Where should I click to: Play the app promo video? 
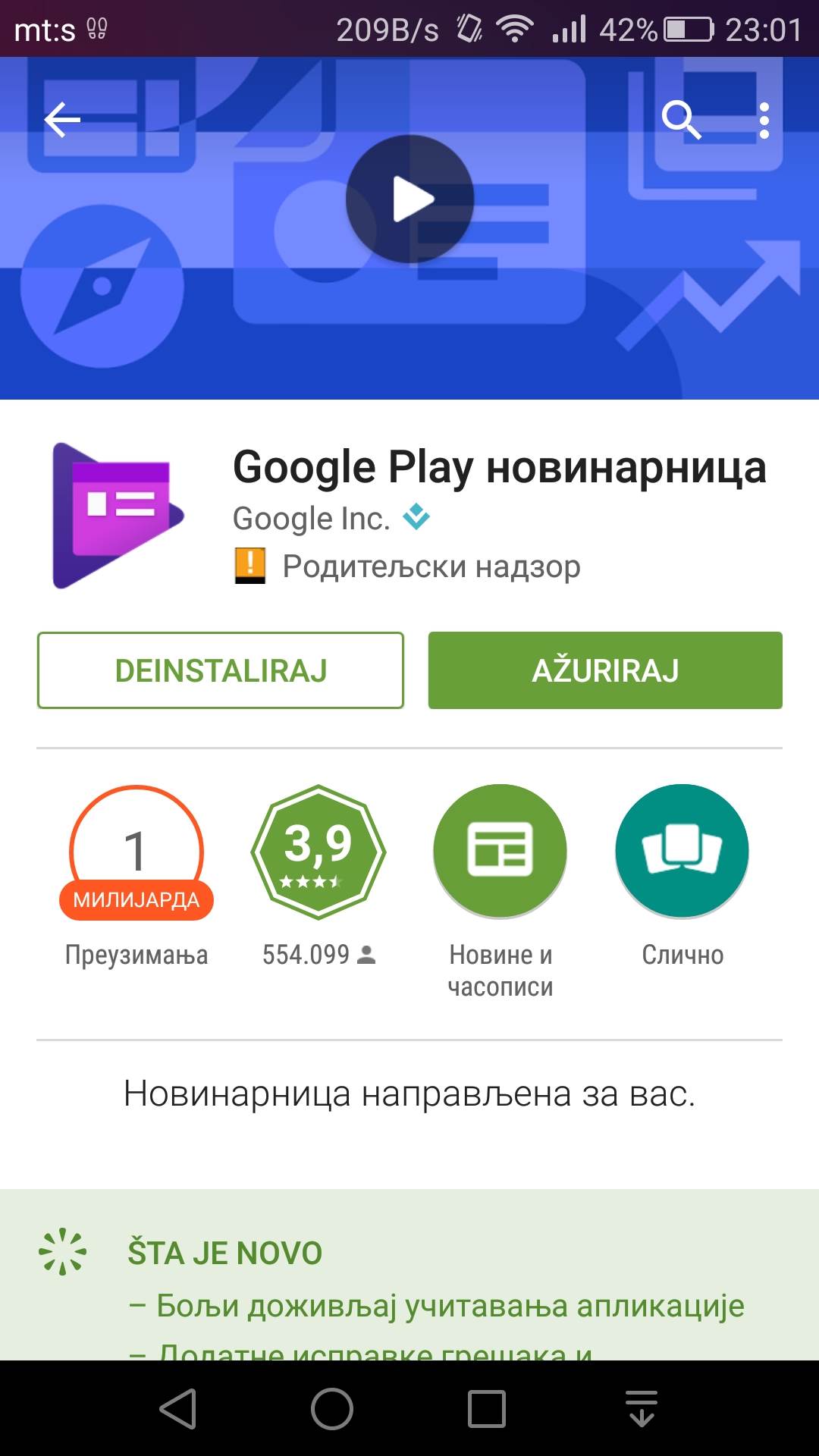click(x=409, y=199)
